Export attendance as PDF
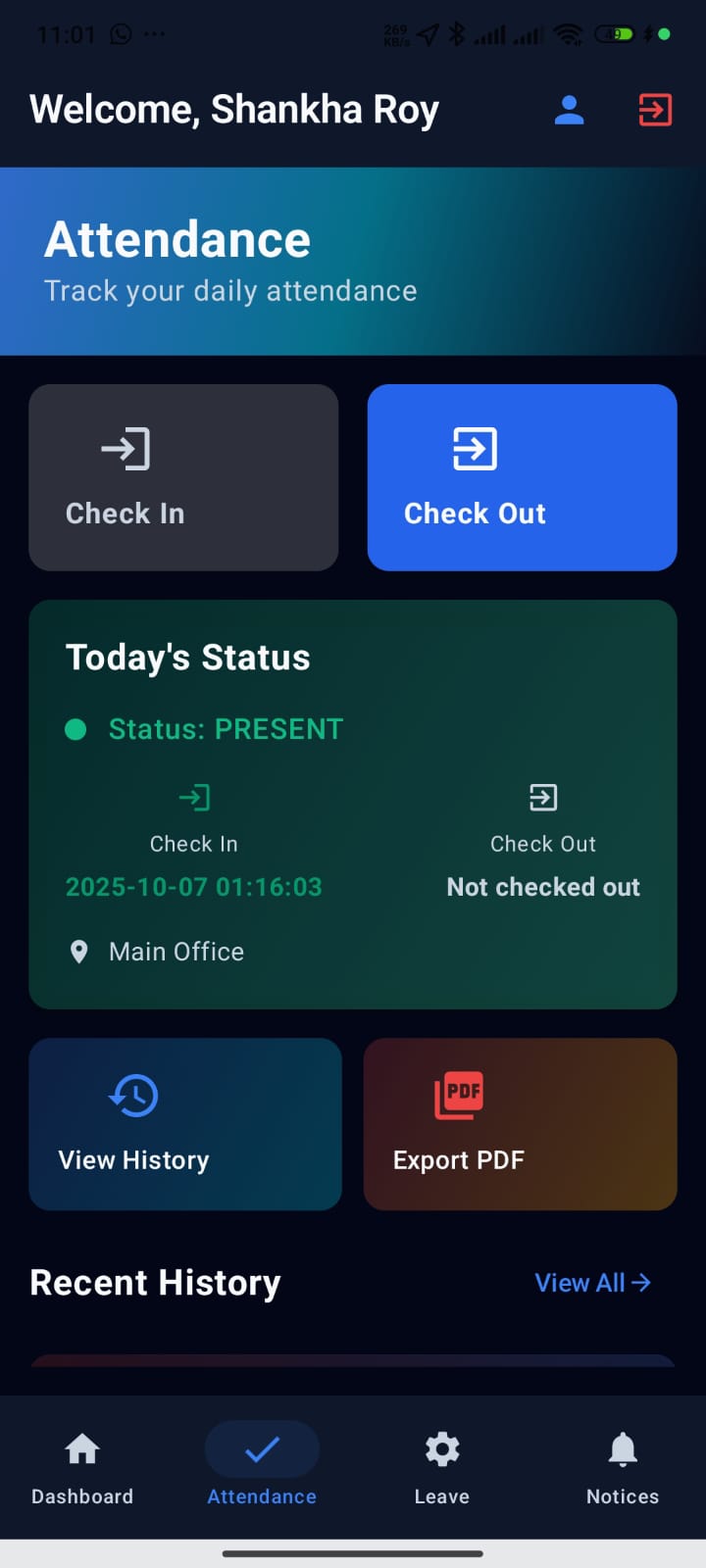 pos(520,1124)
